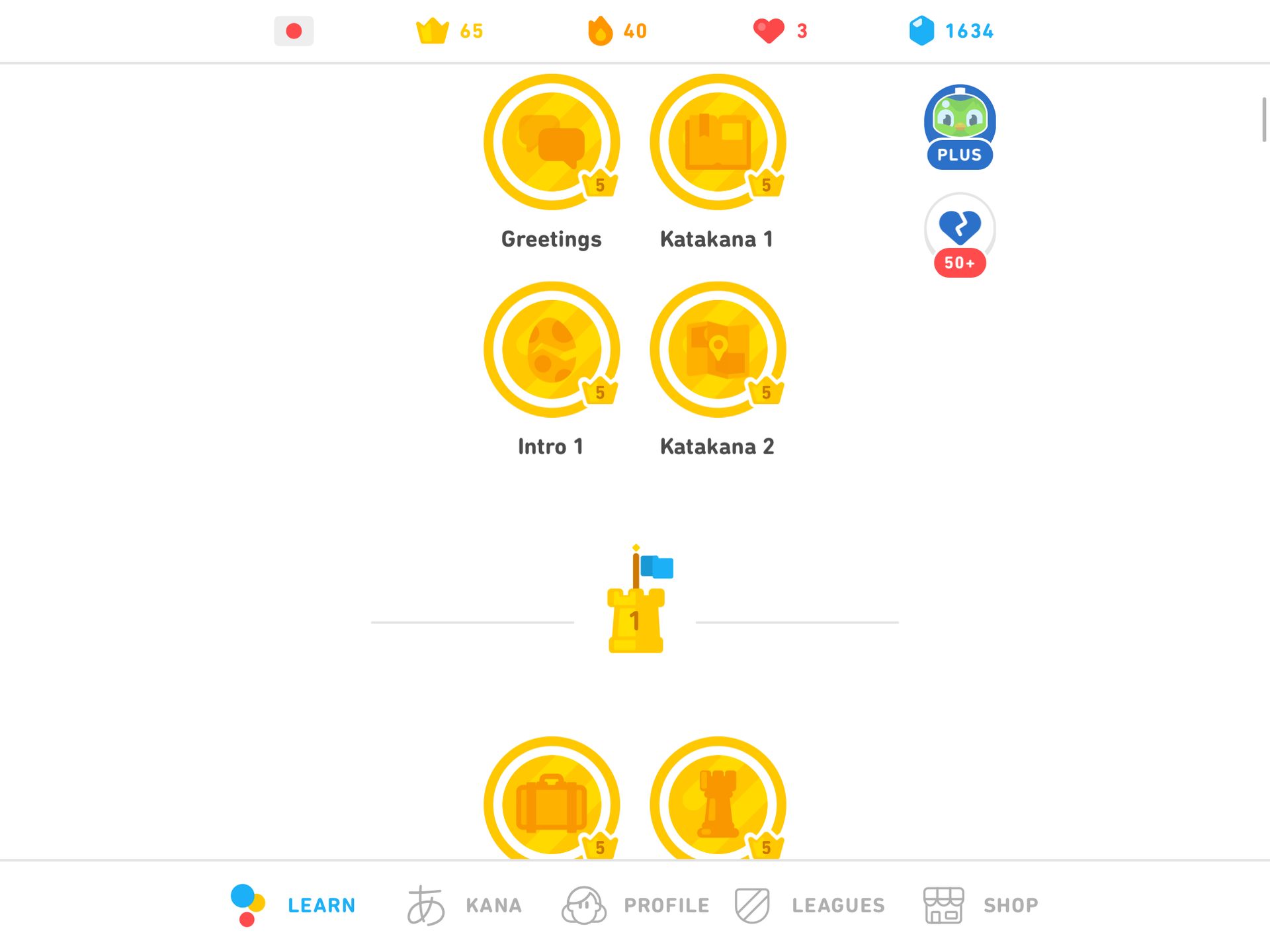This screenshot has width=1270, height=952.
Task: Select the Intro 1 skill
Action: (552, 350)
